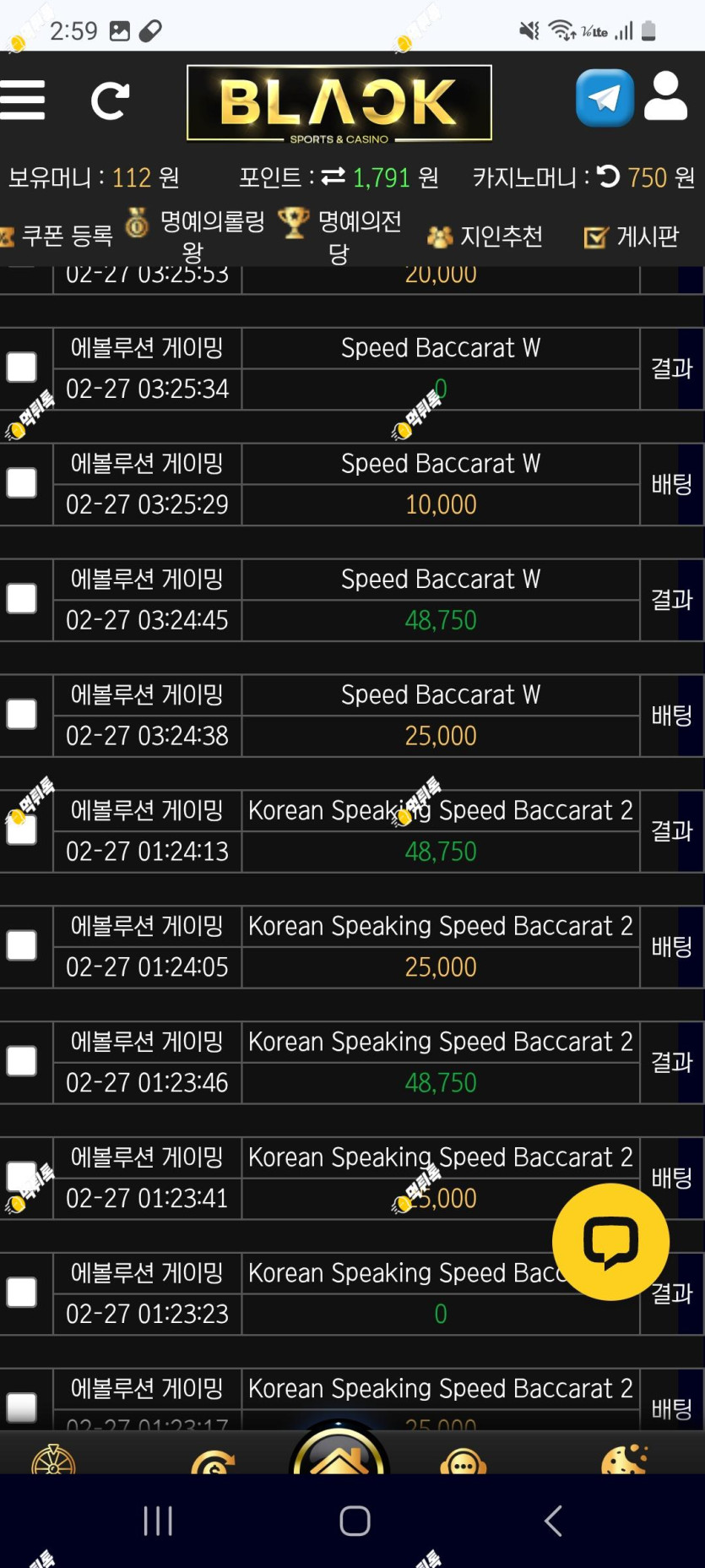Viewport: 705px width, 1568px height.
Task: Open the 게시판 board
Action: tap(632, 237)
